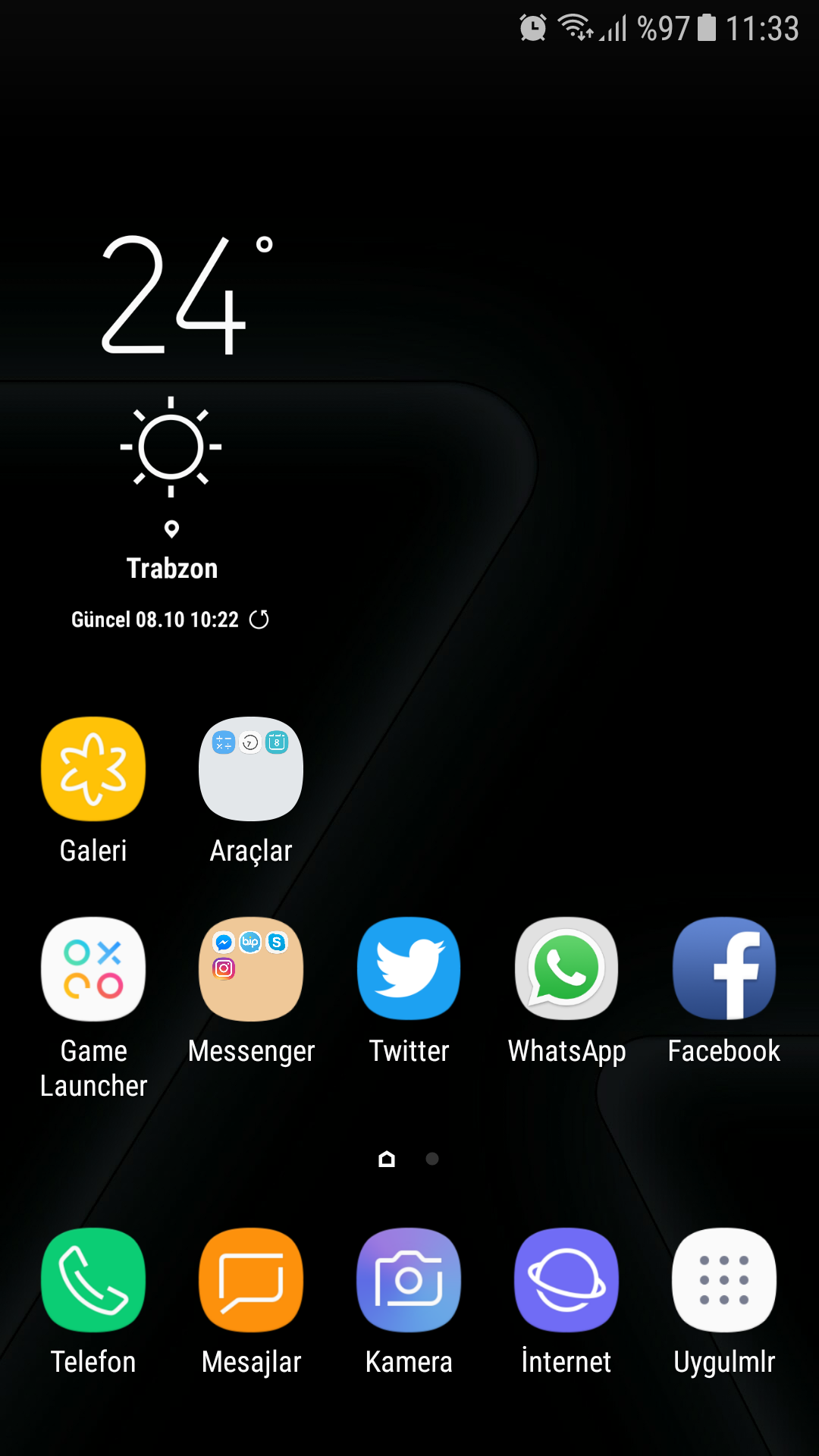
Task: Open the Facebook app
Action: pos(724,969)
